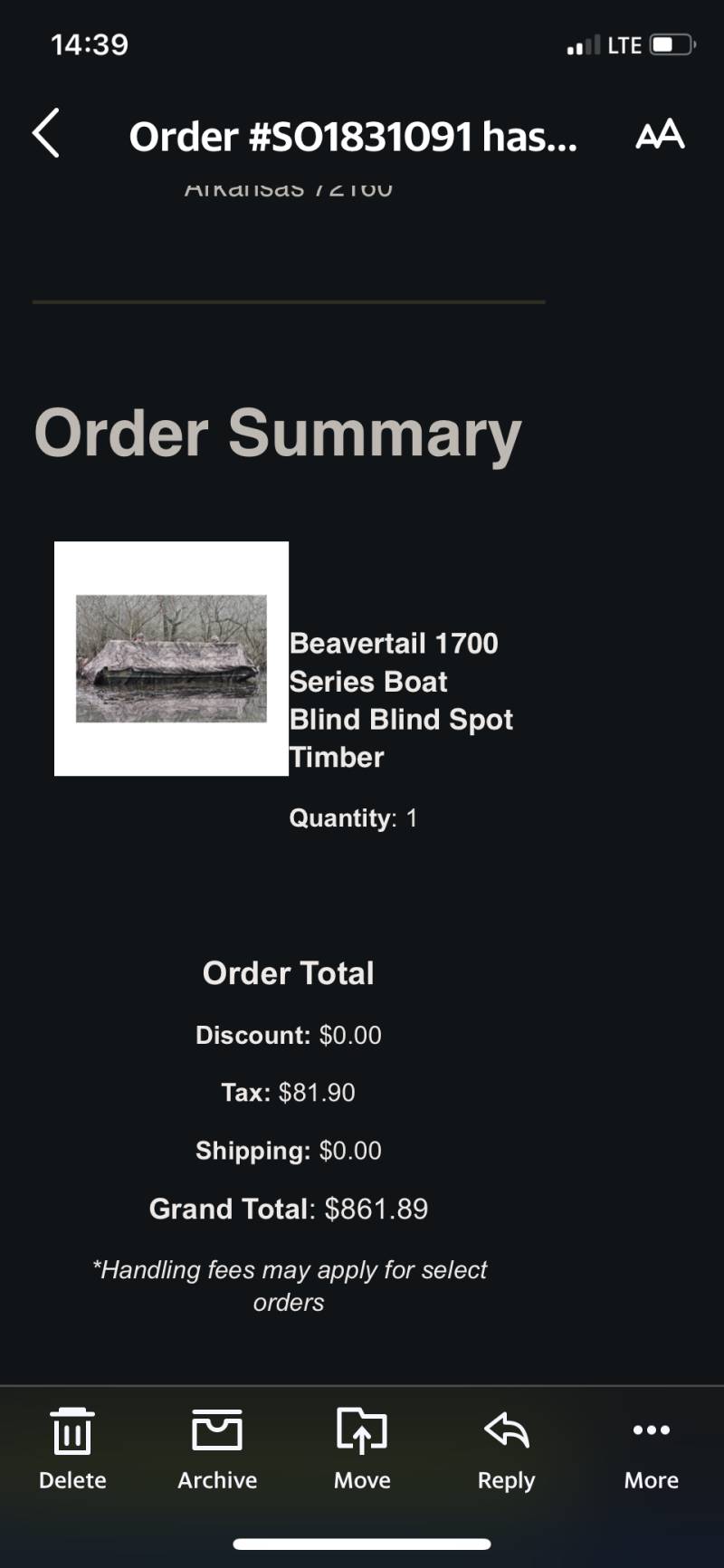Delete this order email
724x1568 pixels.
coord(72,1449)
